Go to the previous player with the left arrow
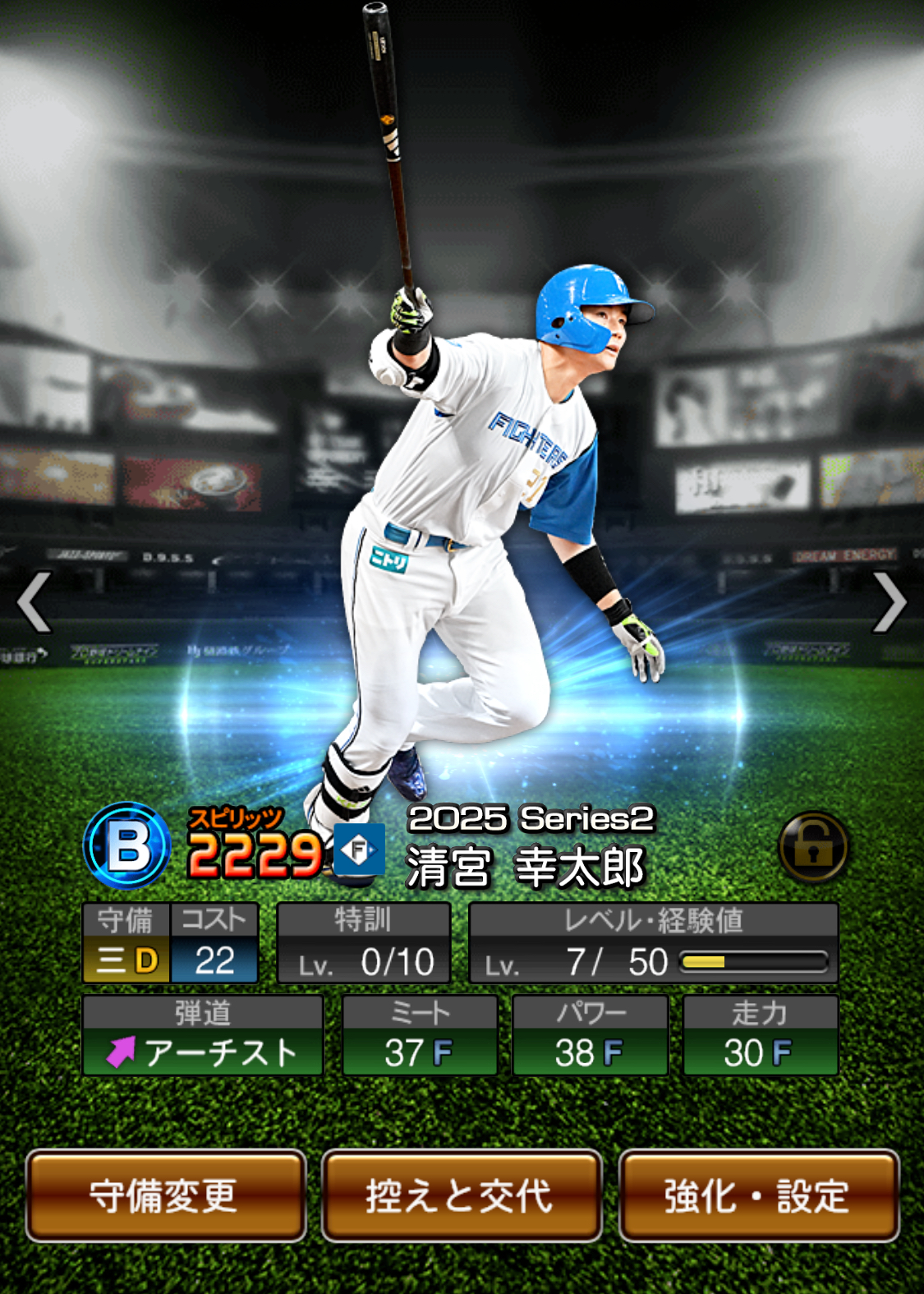Viewport: 924px width, 1294px height. (x=34, y=602)
